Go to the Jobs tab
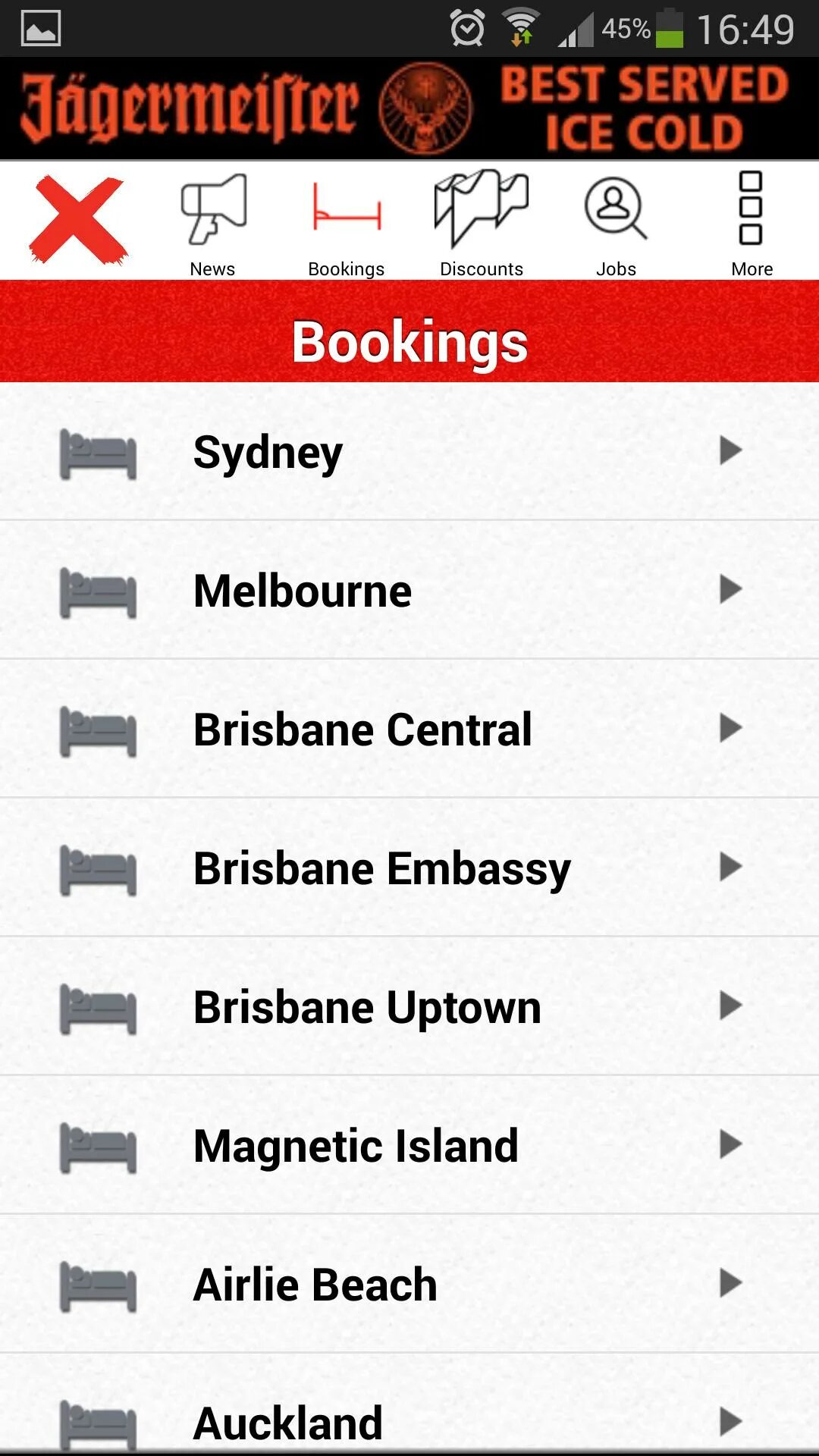Viewport: 819px width, 1456px height. (x=616, y=224)
